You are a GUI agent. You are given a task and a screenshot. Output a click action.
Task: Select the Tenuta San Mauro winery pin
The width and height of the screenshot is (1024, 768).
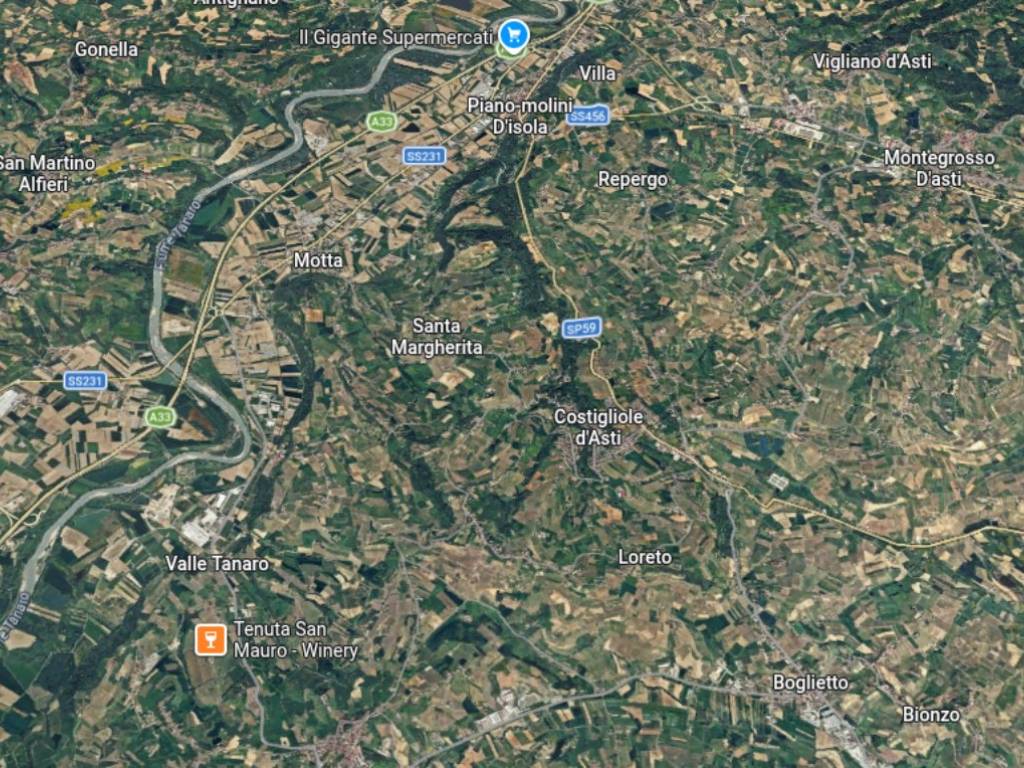click(x=210, y=639)
